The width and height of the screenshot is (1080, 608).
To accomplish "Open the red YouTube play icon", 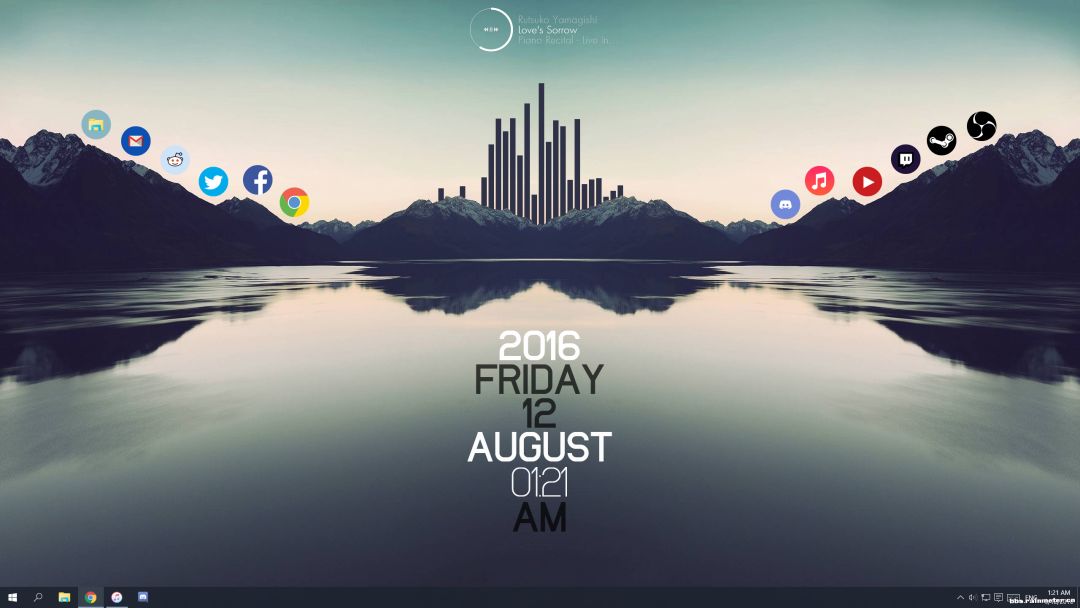I will (x=867, y=181).
